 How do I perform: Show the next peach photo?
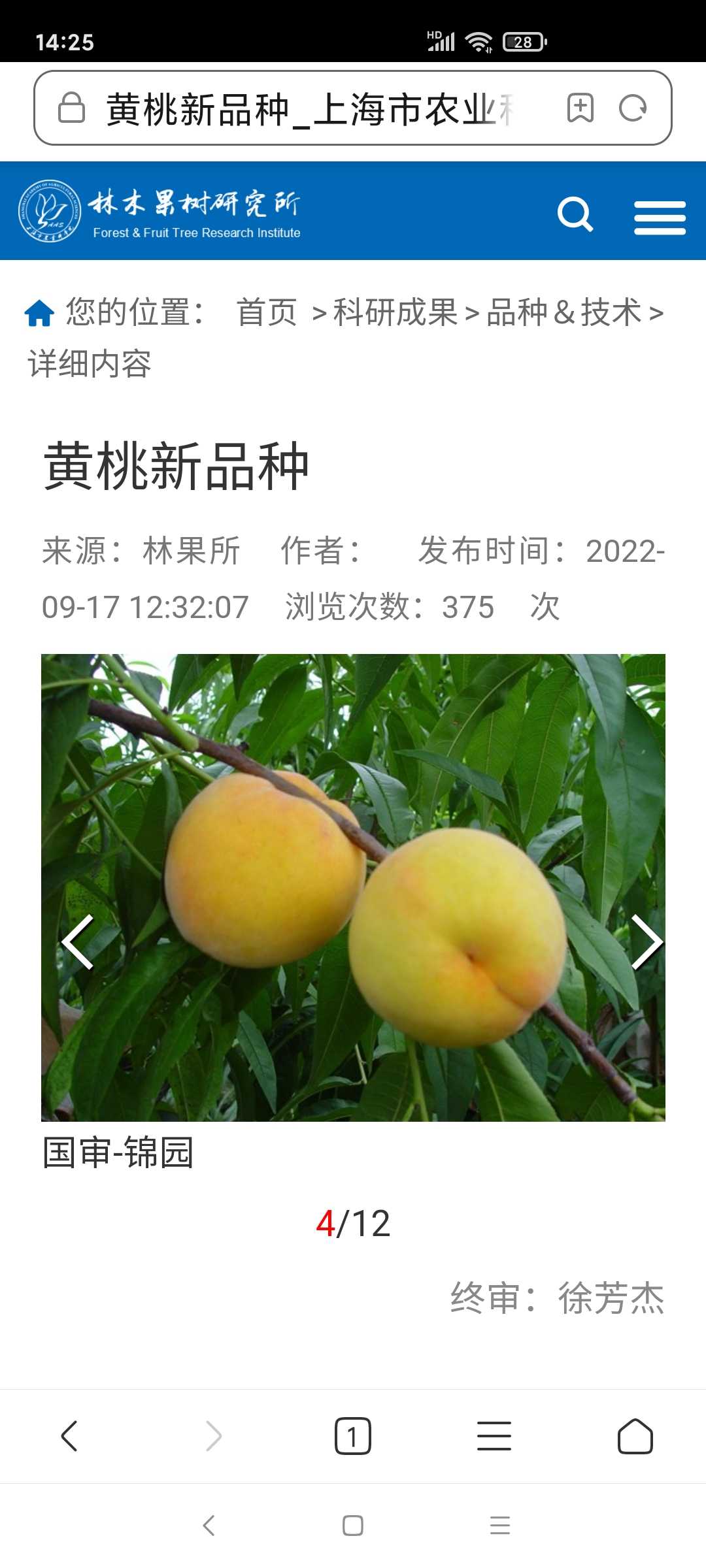pyautogui.click(x=647, y=941)
